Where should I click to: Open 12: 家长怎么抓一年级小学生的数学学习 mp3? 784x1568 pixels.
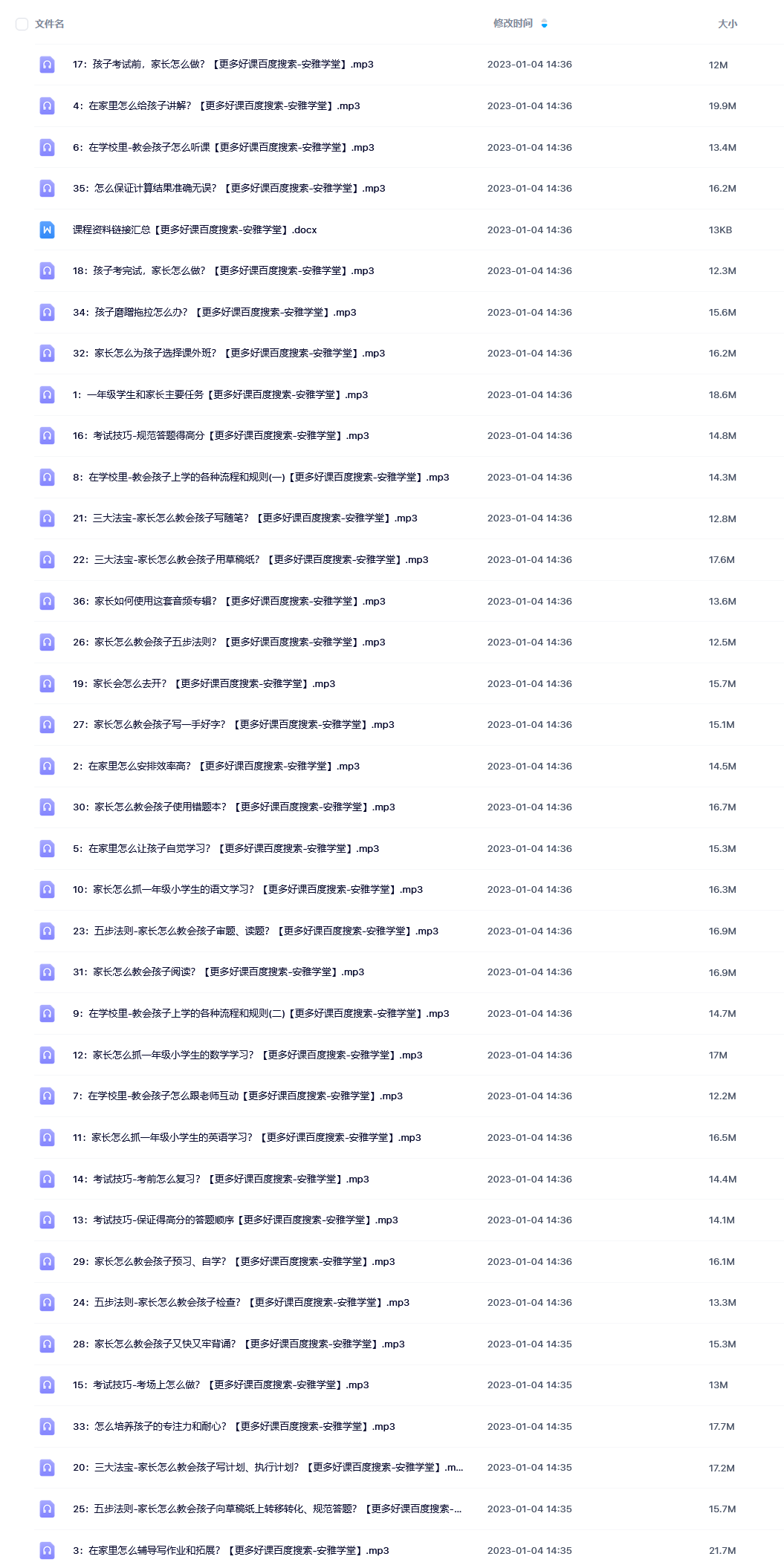247,1055
